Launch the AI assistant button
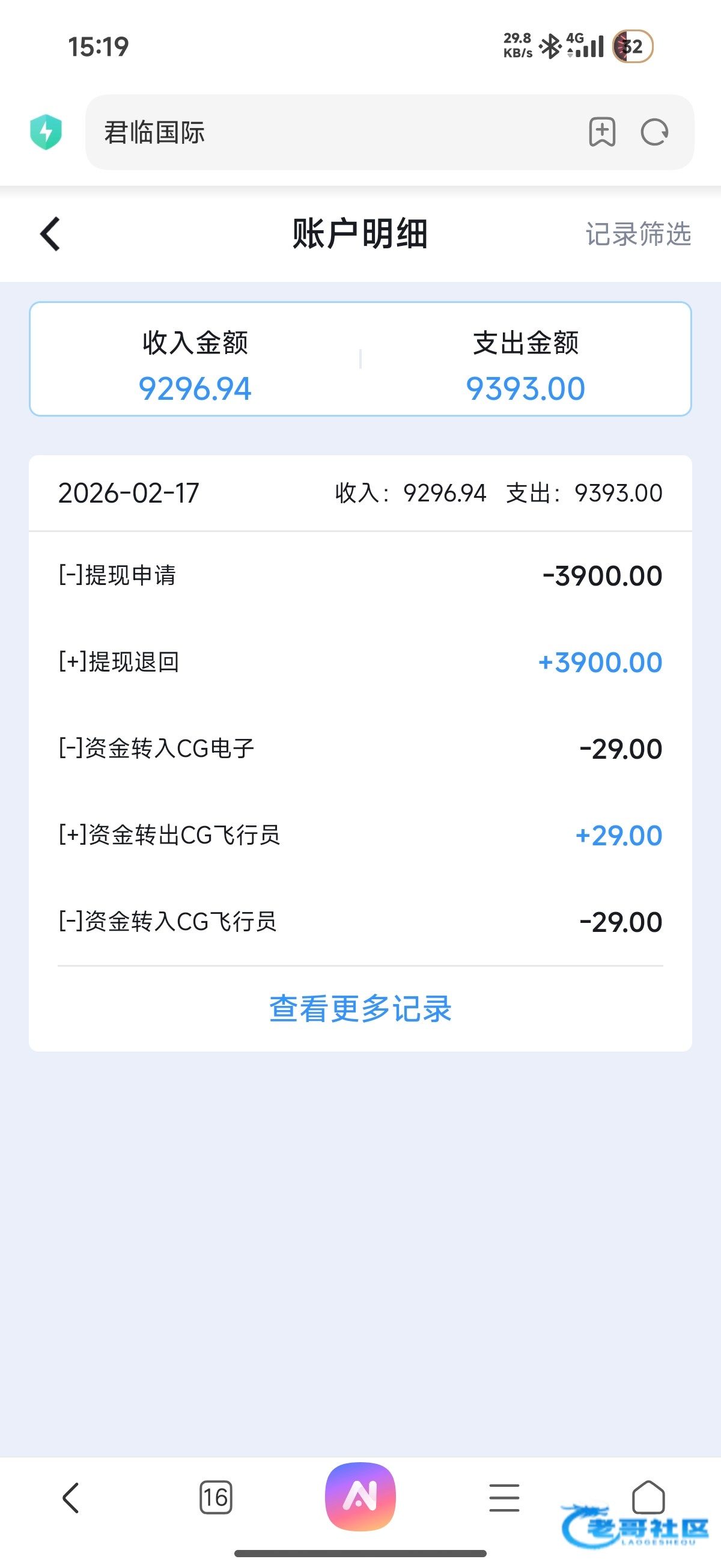This screenshot has height=1568, width=721. [x=360, y=1496]
